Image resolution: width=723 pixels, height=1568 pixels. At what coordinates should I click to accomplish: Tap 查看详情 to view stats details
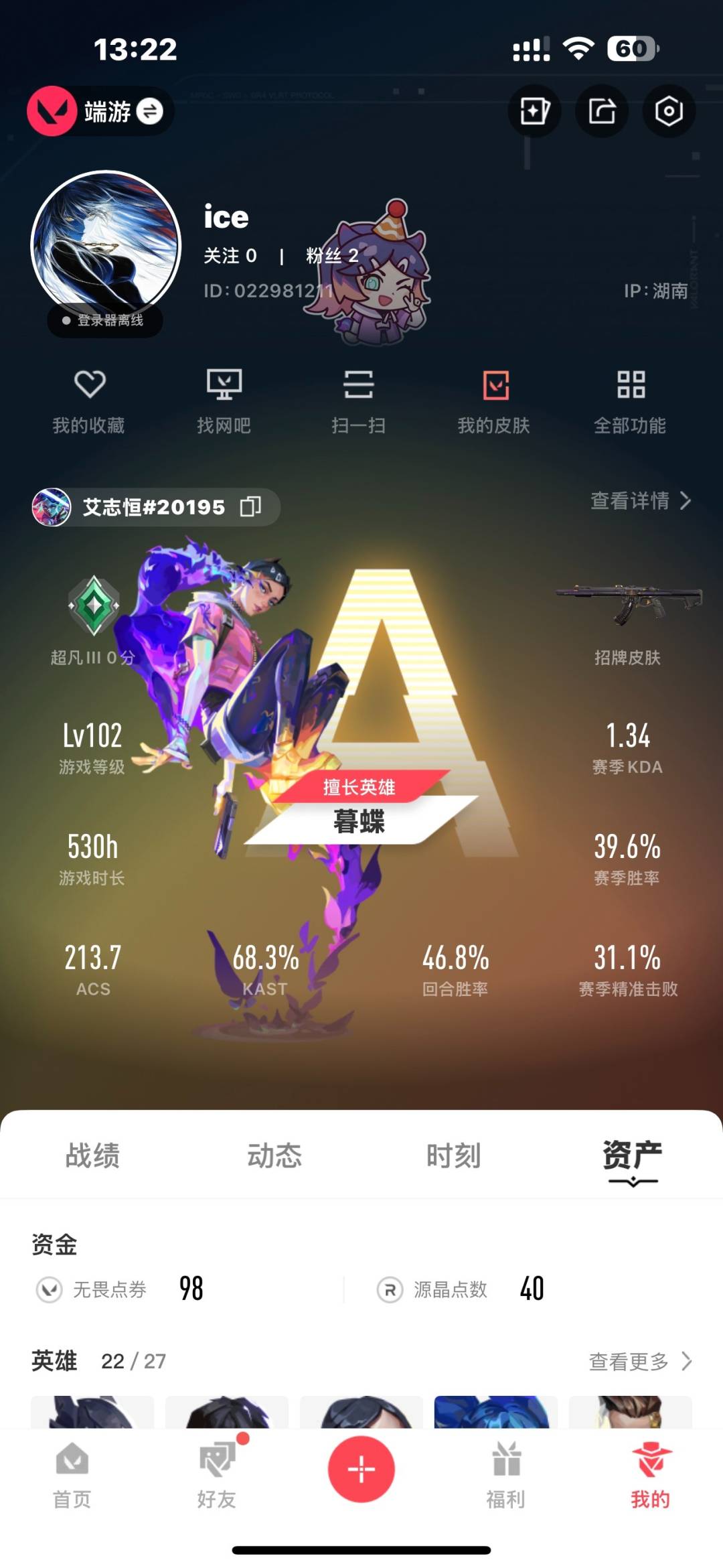[640, 500]
